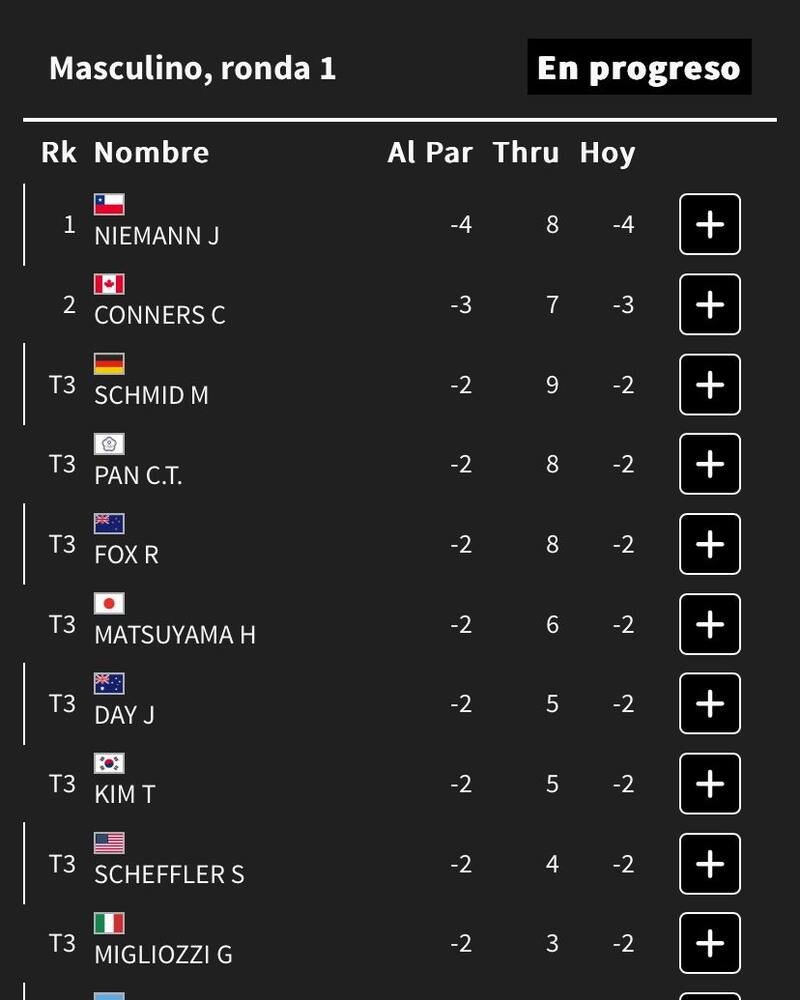Show more details for Schmid M

(710, 384)
